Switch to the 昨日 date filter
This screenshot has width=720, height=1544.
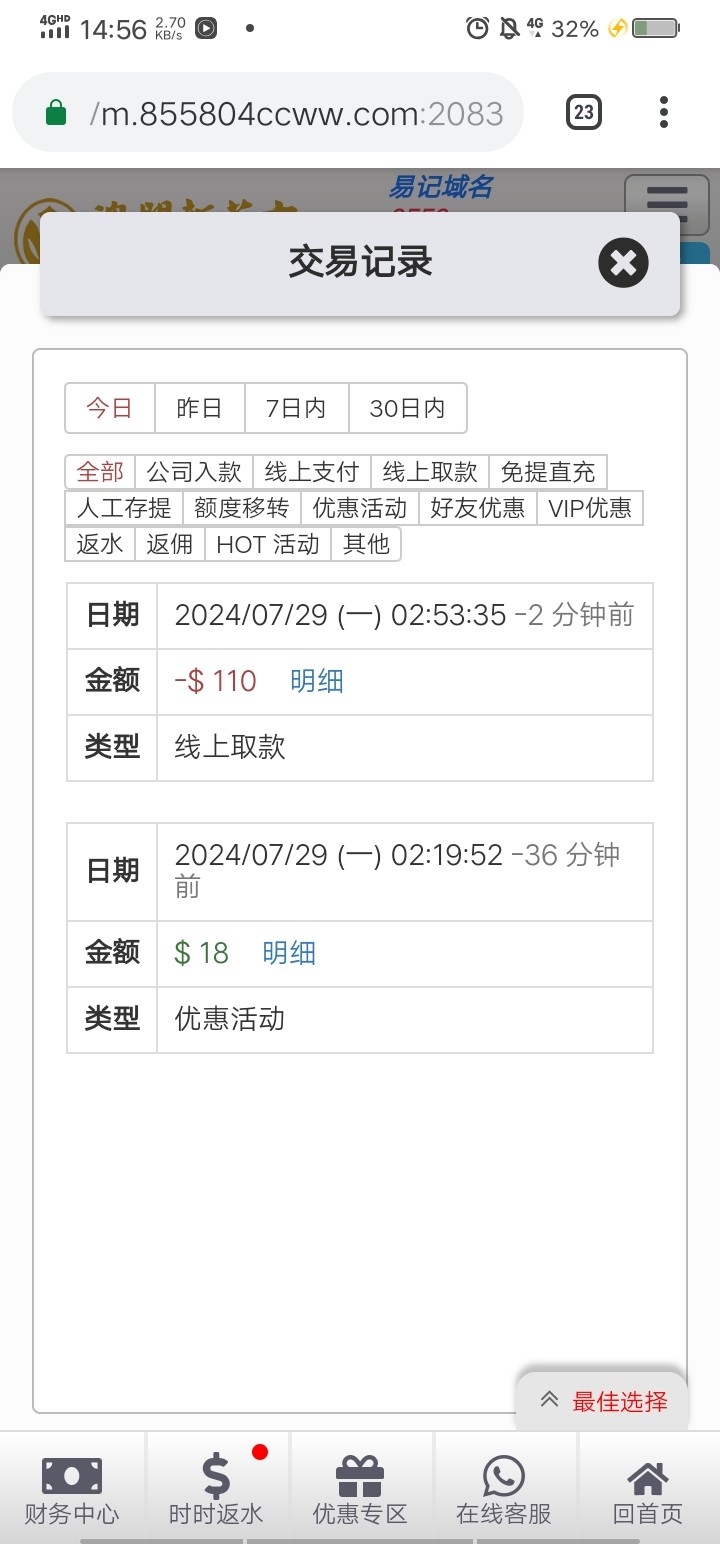click(200, 408)
